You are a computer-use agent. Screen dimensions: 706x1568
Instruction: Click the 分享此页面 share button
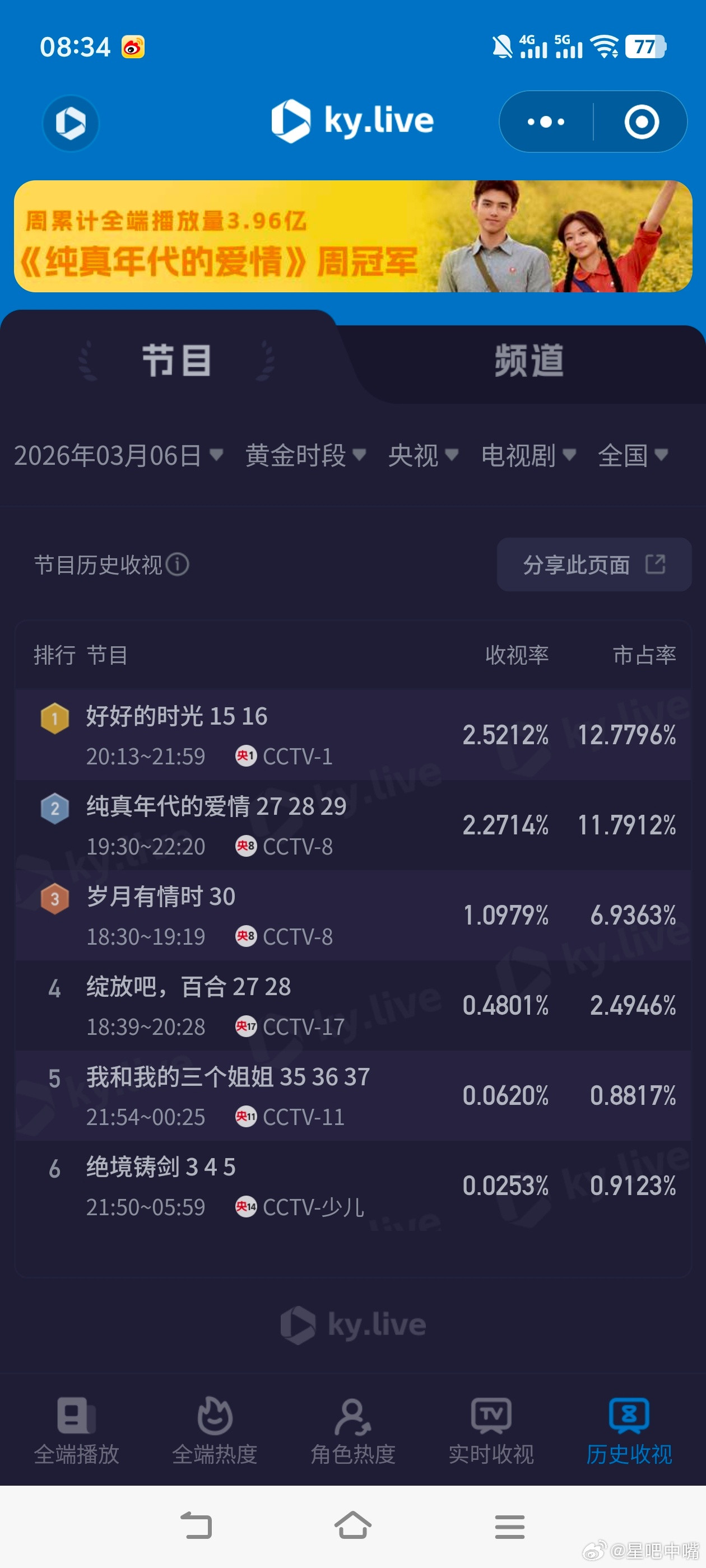tap(593, 566)
